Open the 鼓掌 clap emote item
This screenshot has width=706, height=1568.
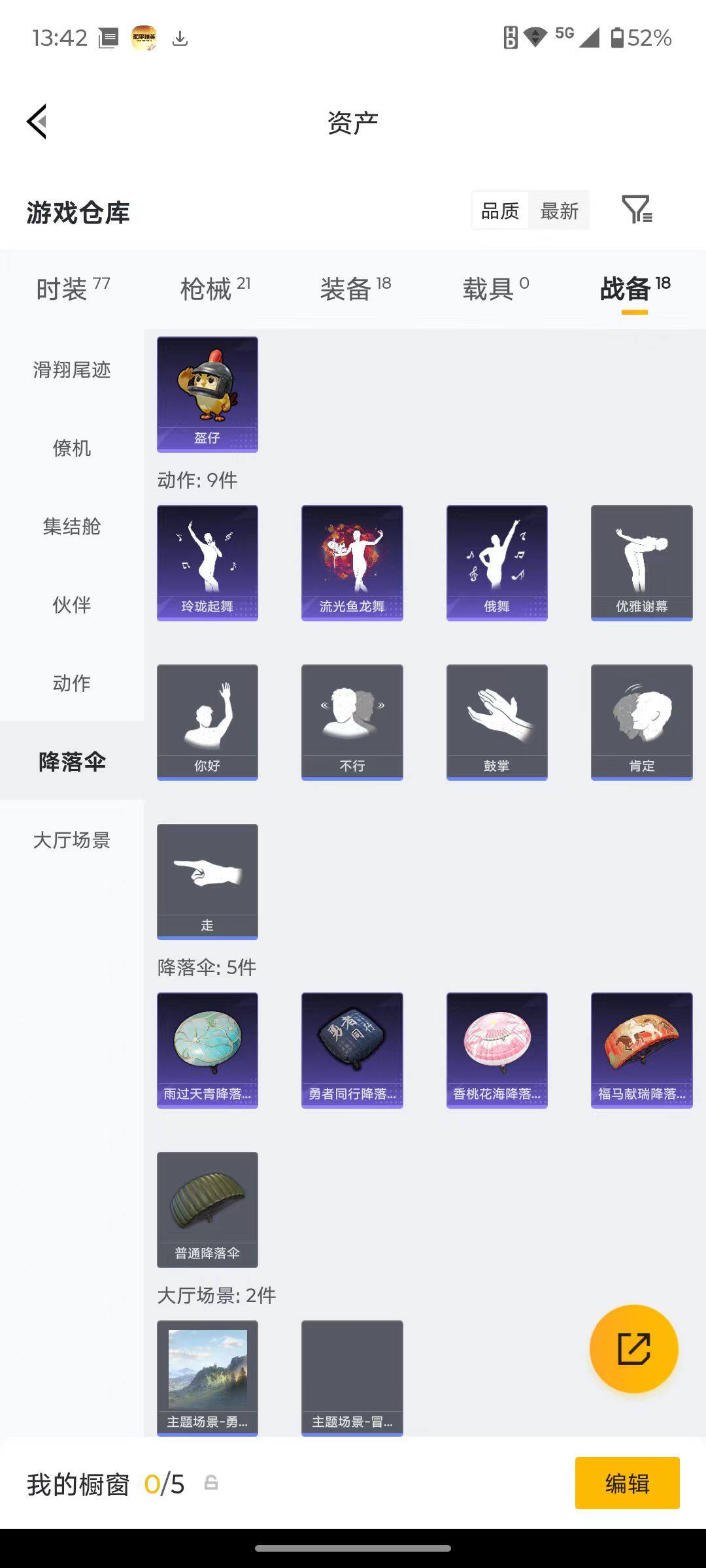496,721
